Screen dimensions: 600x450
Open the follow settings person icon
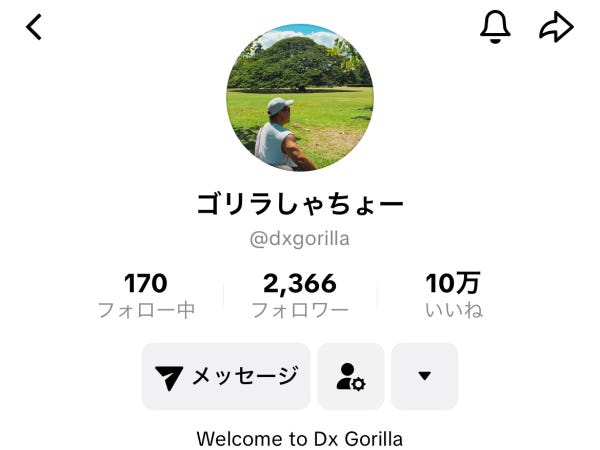click(x=351, y=376)
